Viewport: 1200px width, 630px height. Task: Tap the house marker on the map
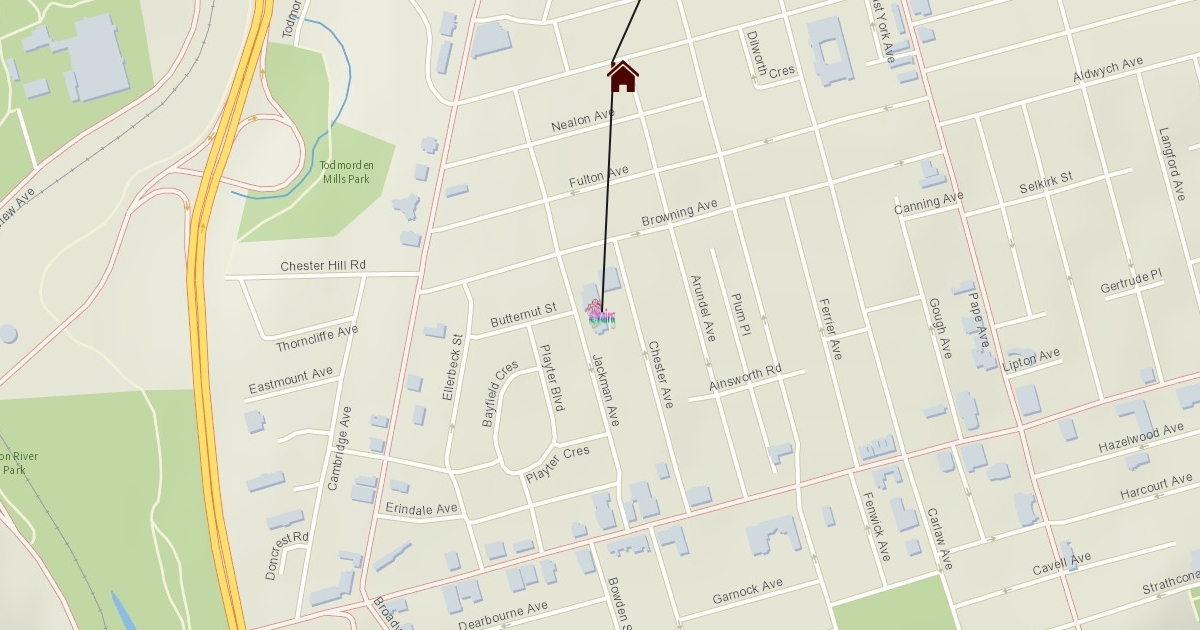(x=623, y=77)
